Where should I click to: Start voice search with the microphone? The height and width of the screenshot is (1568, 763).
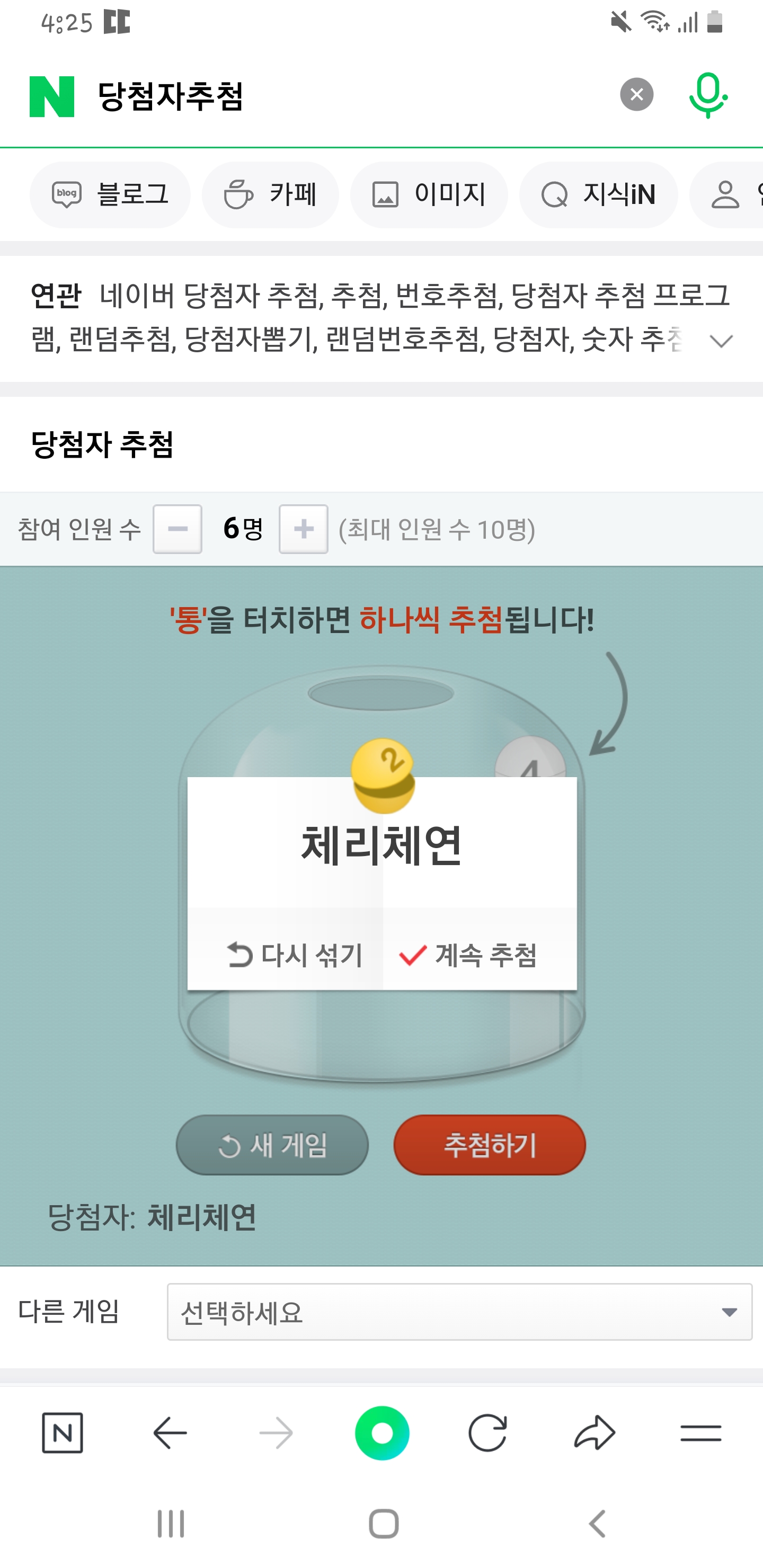[x=707, y=95]
